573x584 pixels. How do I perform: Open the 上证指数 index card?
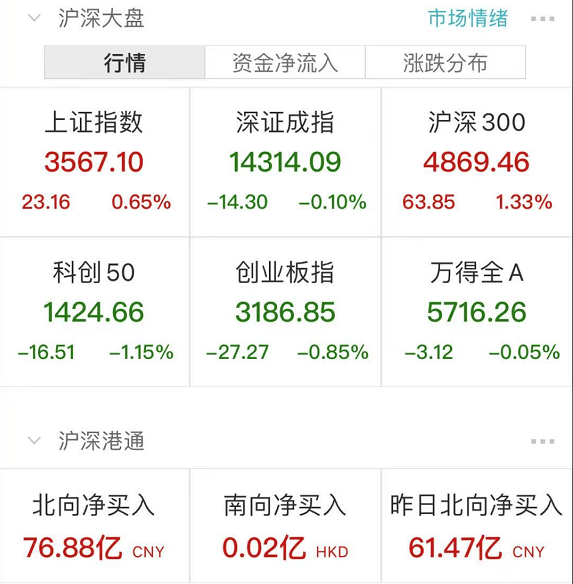95,162
